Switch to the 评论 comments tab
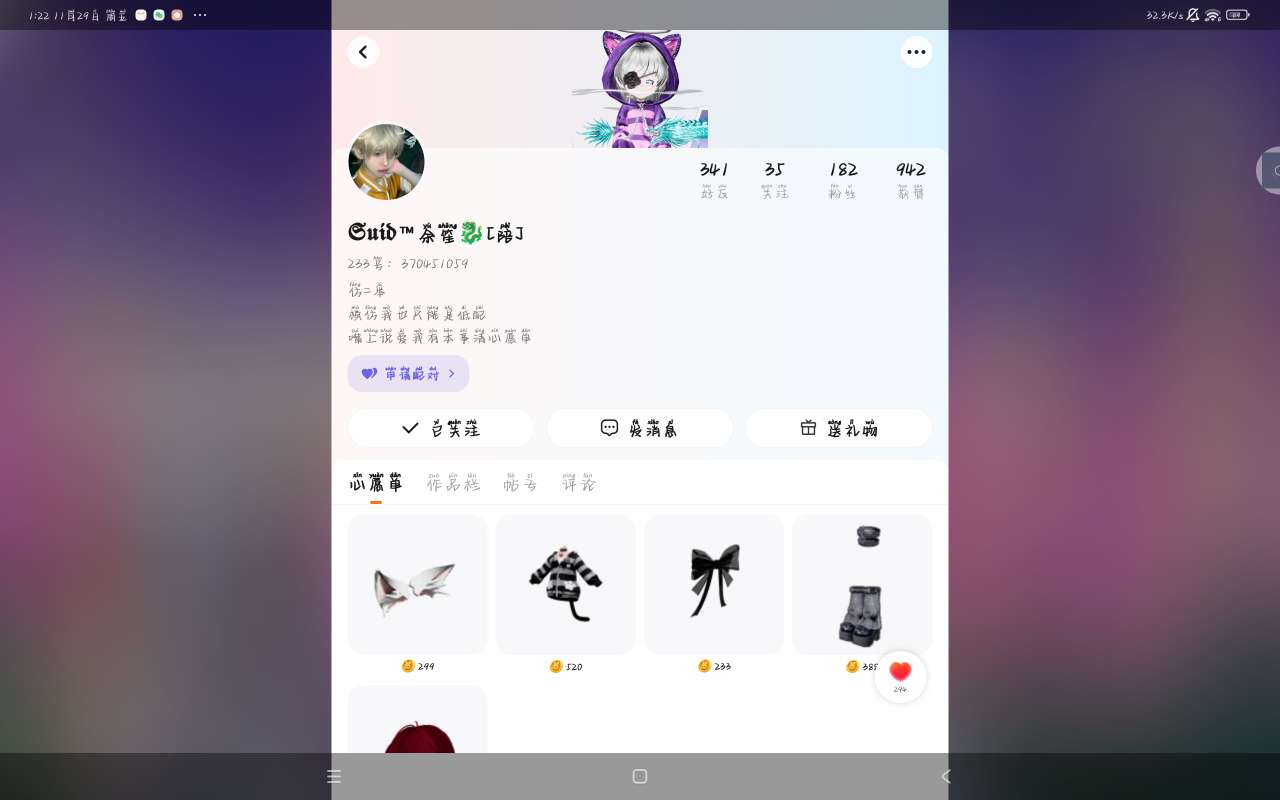Image resolution: width=1280 pixels, height=800 pixels. tap(578, 484)
